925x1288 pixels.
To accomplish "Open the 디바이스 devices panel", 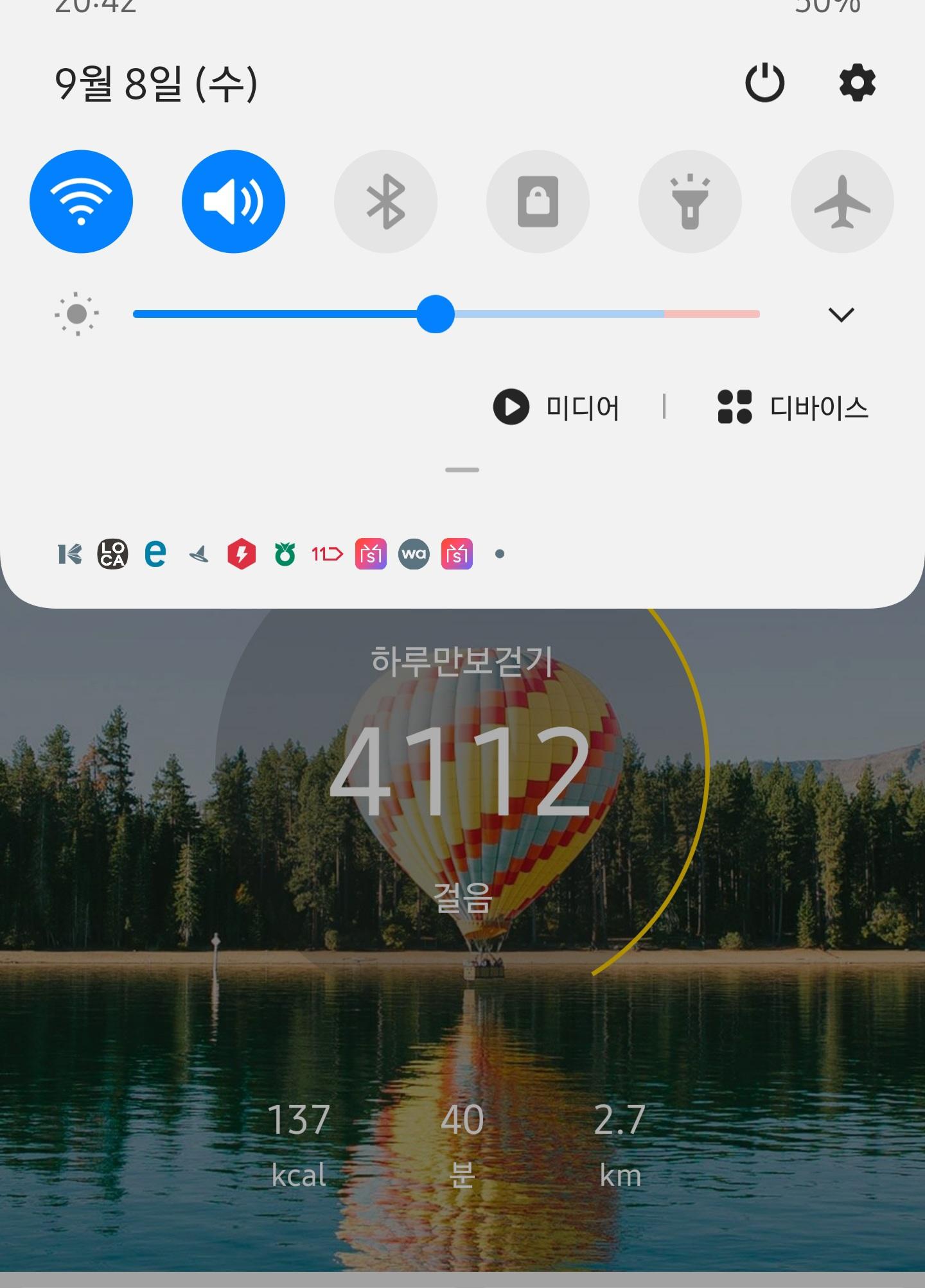I will click(793, 407).
